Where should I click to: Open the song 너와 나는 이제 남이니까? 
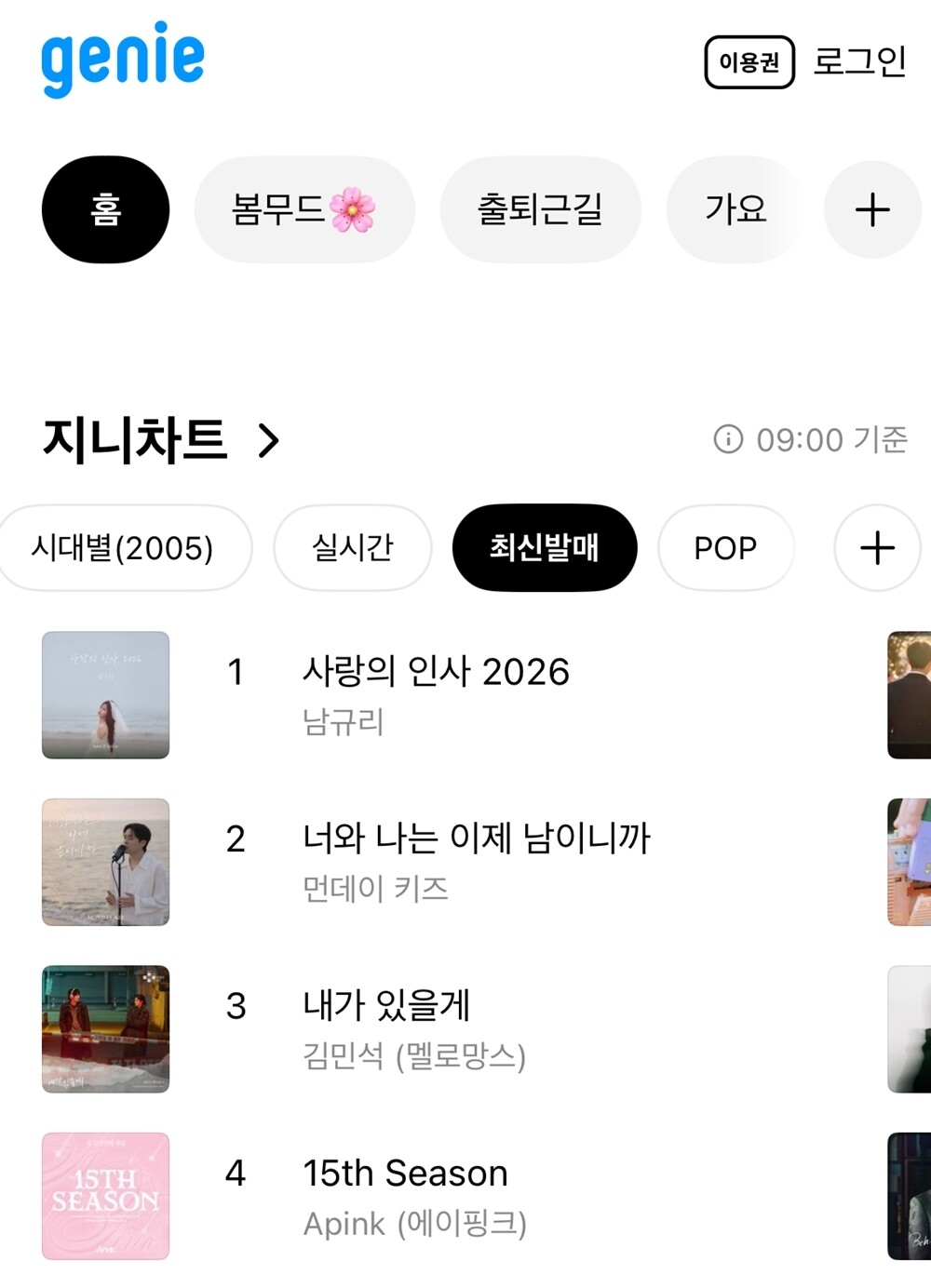pyautogui.click(x=476, y=839)
